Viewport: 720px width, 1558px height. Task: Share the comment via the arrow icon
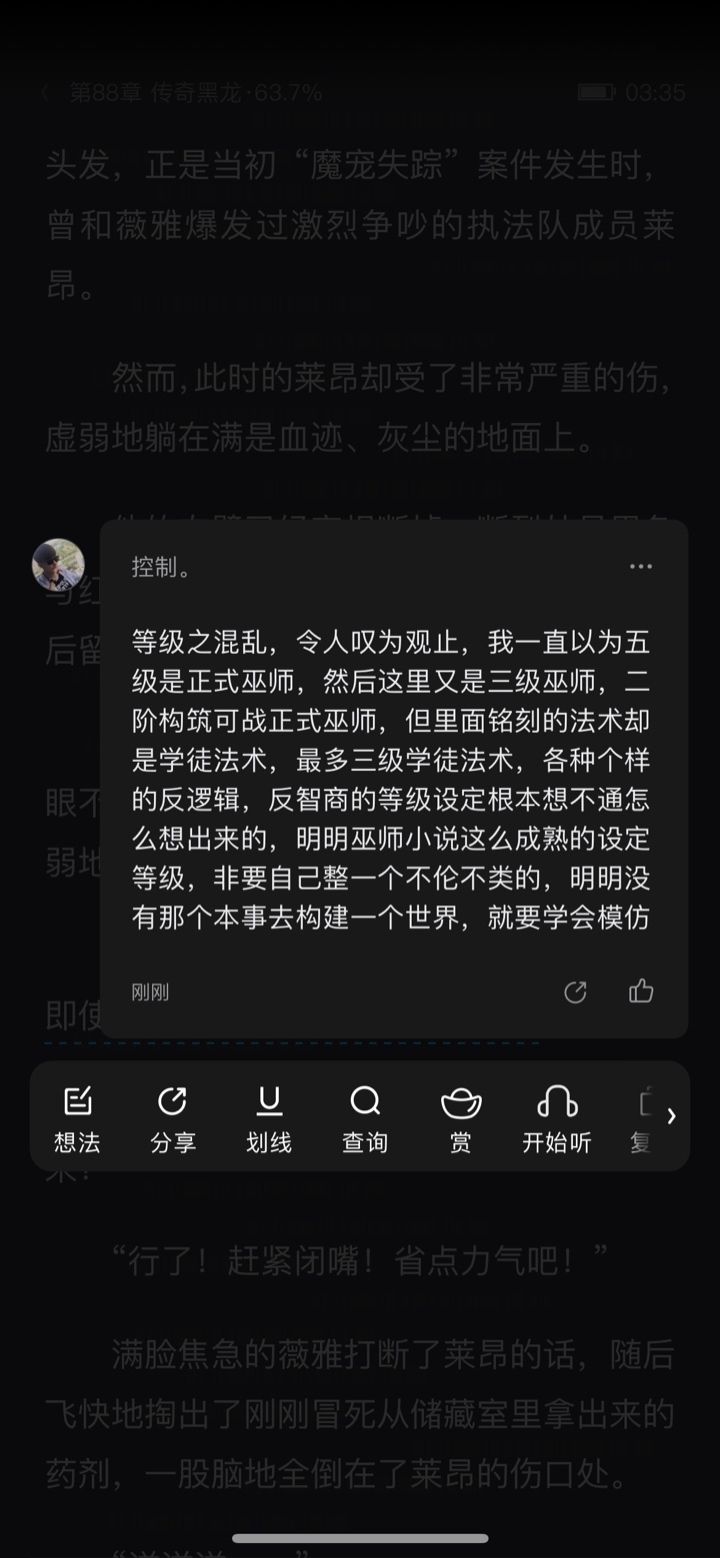pos(575,991)
